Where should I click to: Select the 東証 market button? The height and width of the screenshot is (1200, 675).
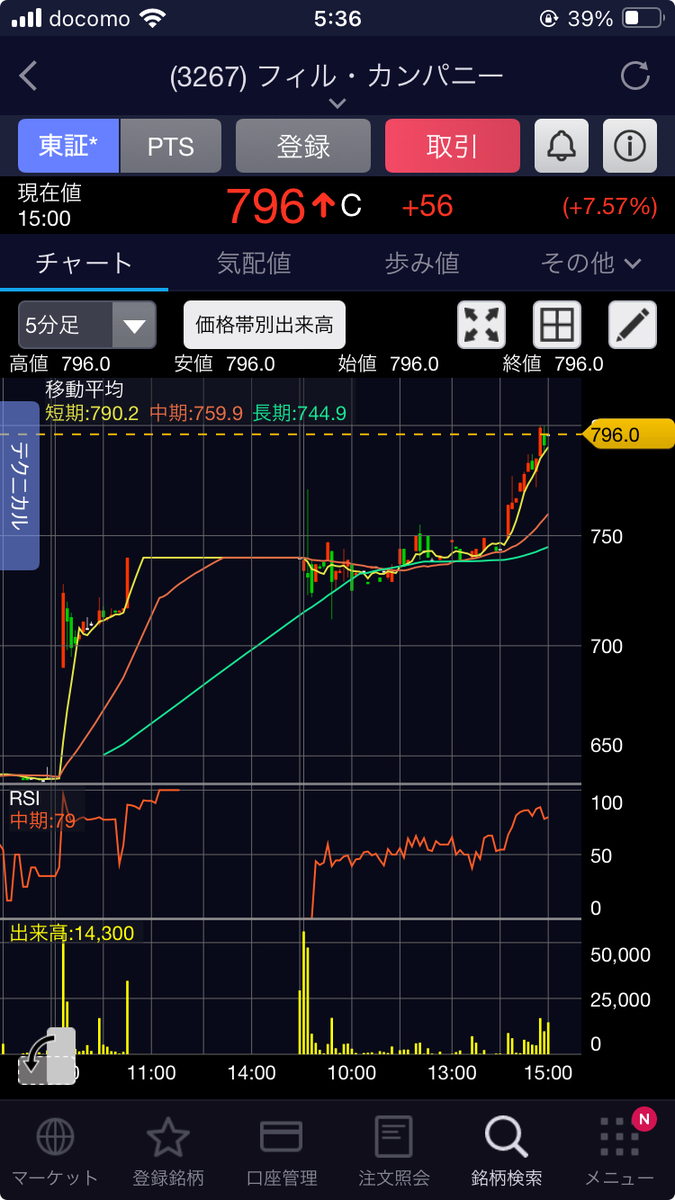point(68,146)
